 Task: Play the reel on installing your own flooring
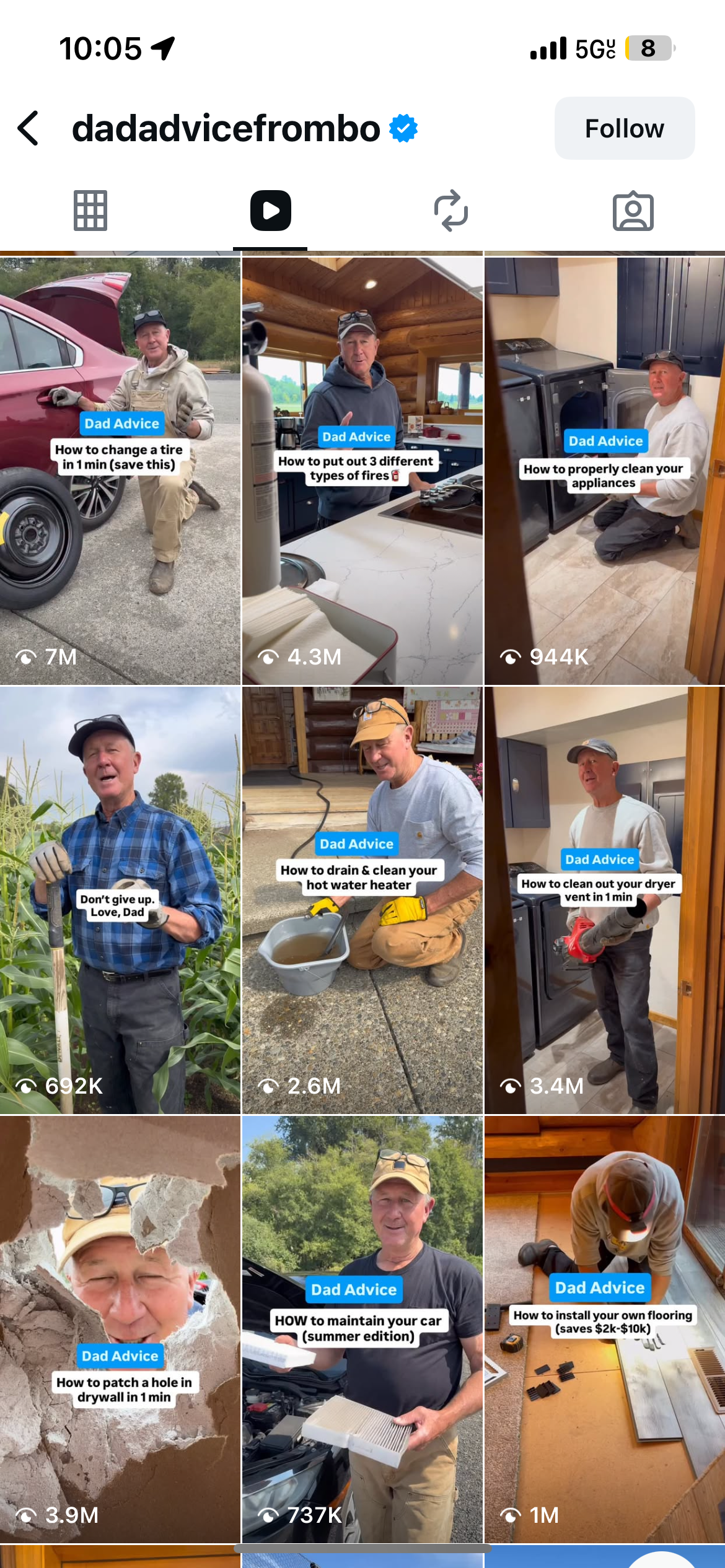point(605,1329)
